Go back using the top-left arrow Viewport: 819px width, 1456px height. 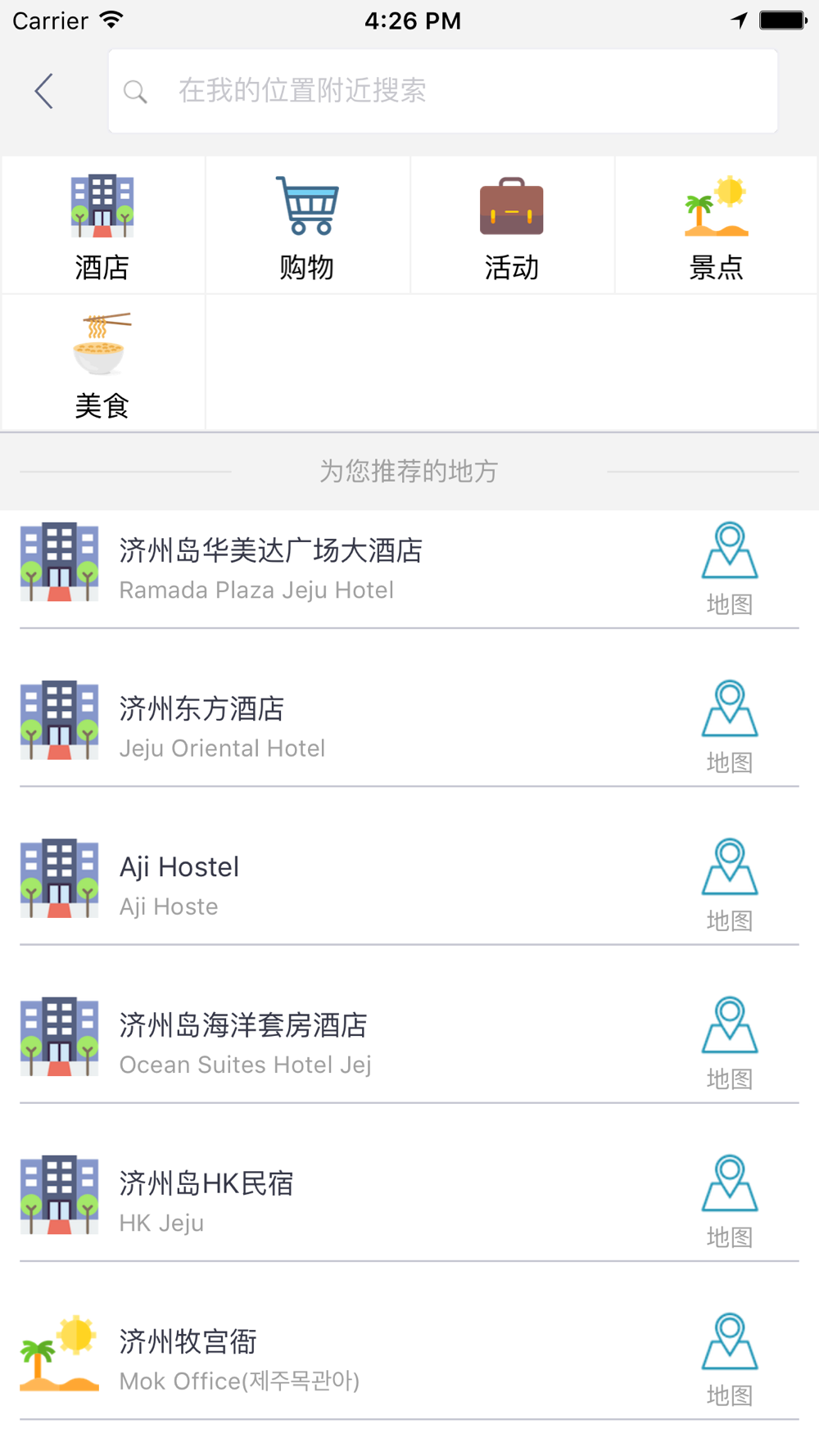(44, 91)
